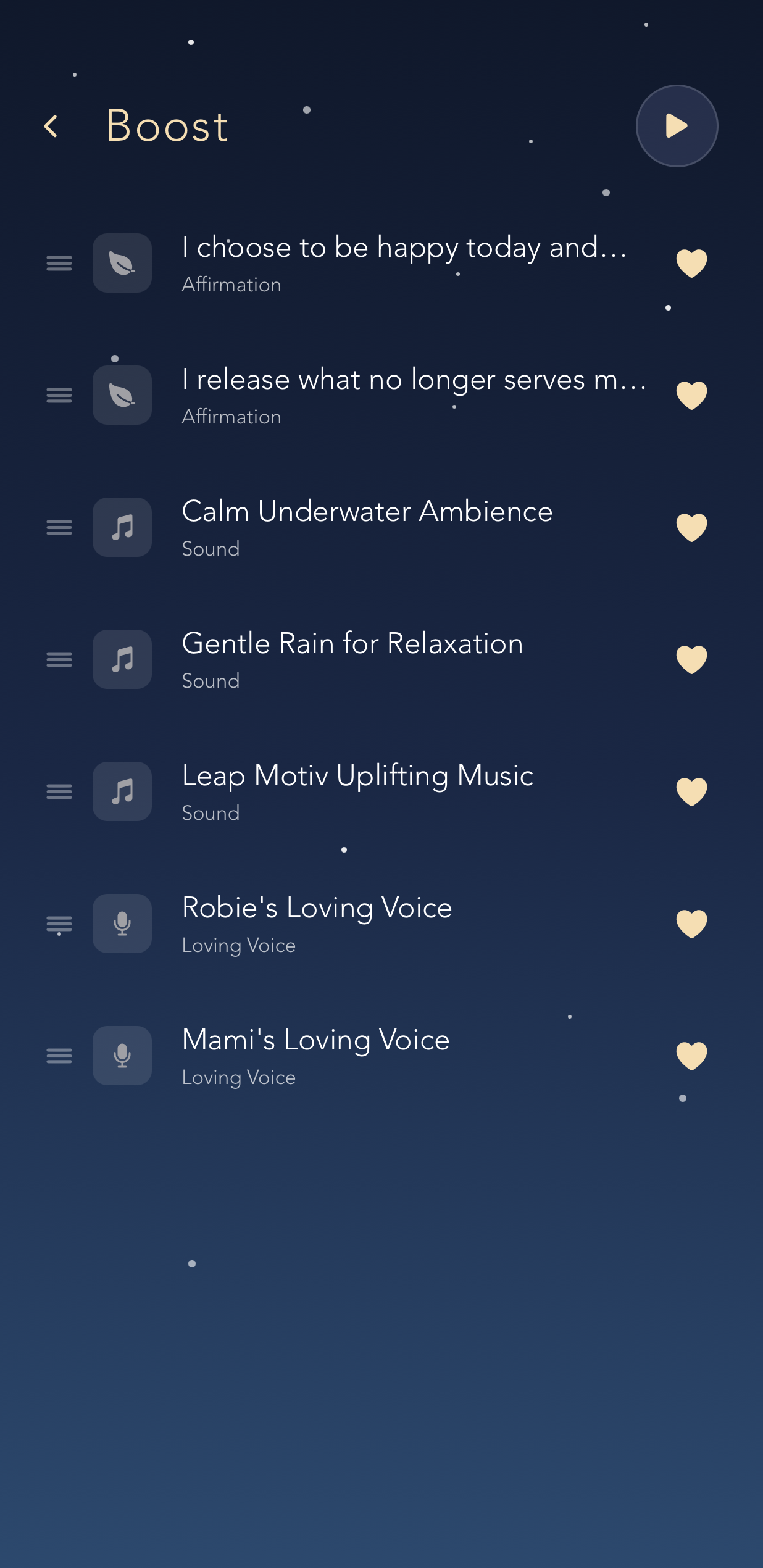Click the music note icon for Calm Underwater Ambience
This screenshot has height=1568, width=763.
click(122, 527)
